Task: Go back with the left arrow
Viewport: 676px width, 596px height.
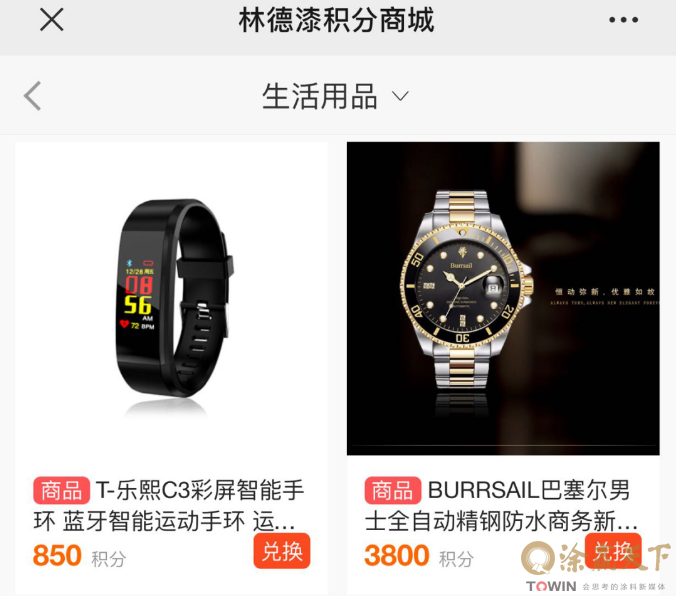Action: pyautogui.click(x=33, y=96)
